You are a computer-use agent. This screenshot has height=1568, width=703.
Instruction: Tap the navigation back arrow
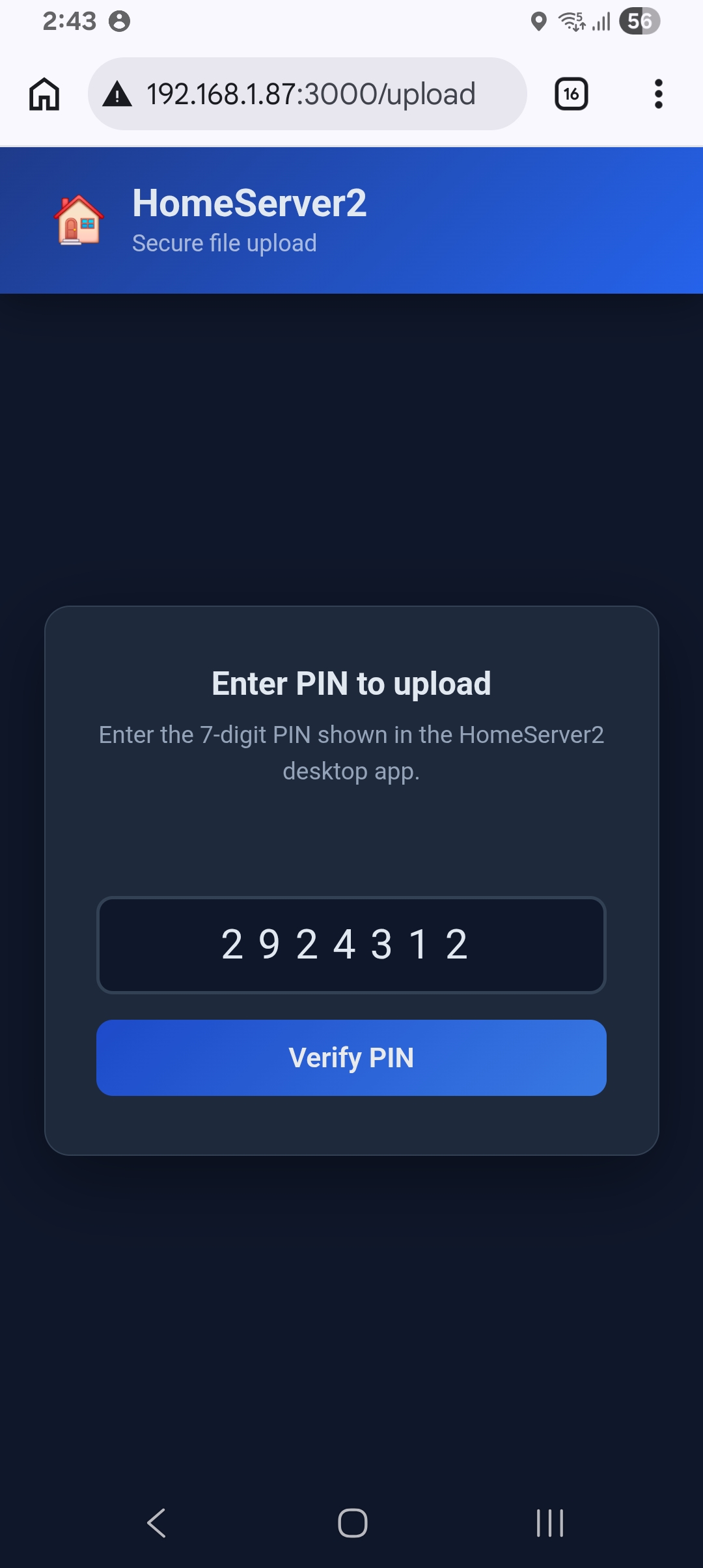point(156,1522)
